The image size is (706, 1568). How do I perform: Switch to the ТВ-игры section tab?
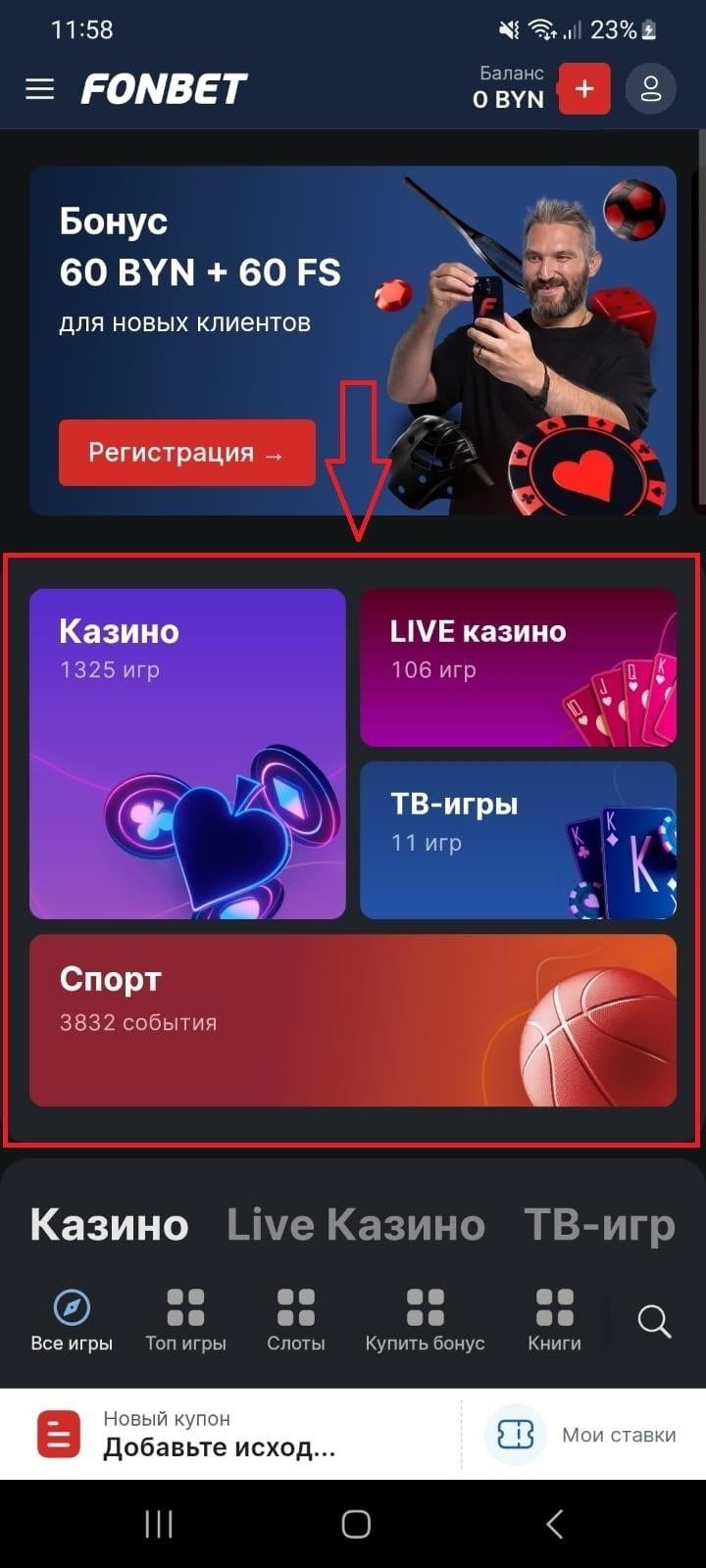pyautogui.click(x=599, y=1225)
